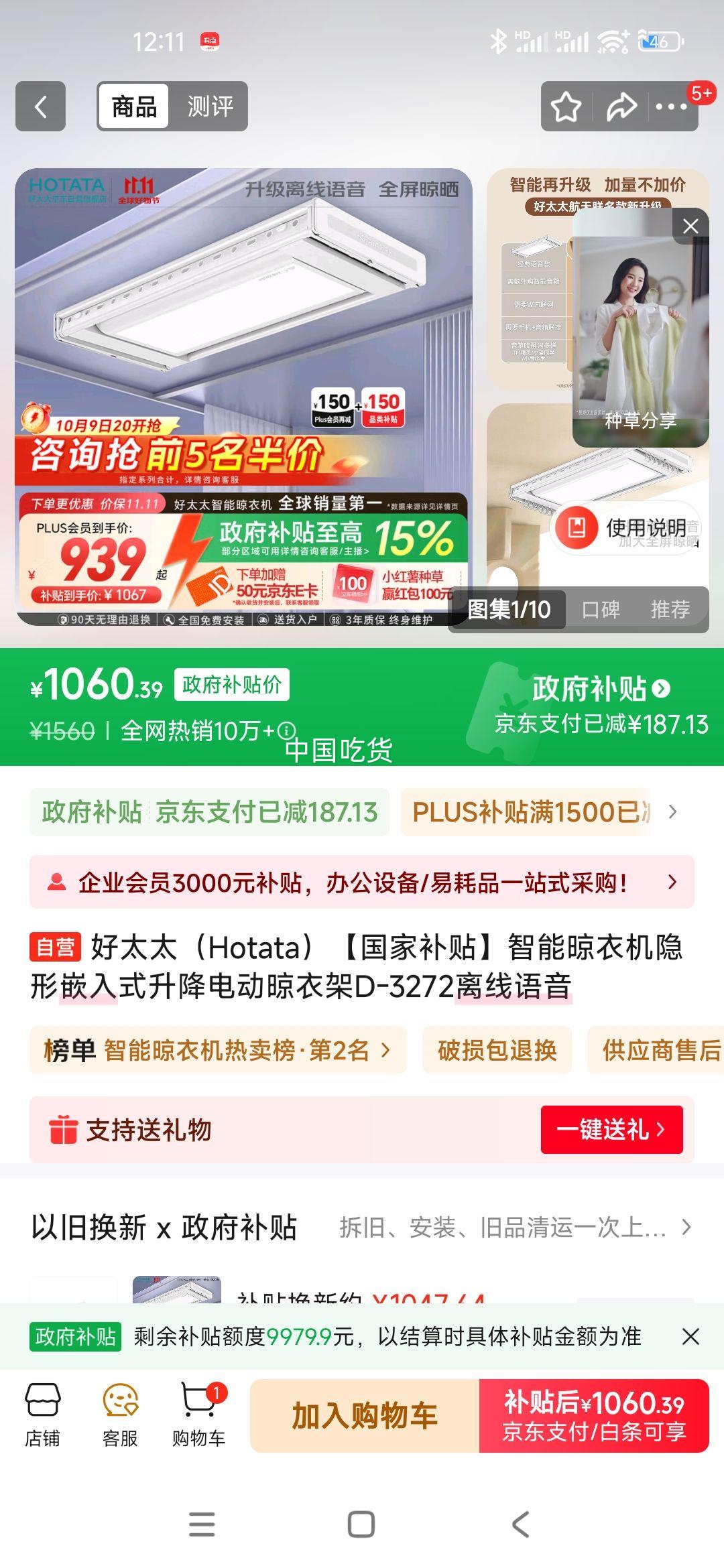Tap 加入购物车 button

365,1416
